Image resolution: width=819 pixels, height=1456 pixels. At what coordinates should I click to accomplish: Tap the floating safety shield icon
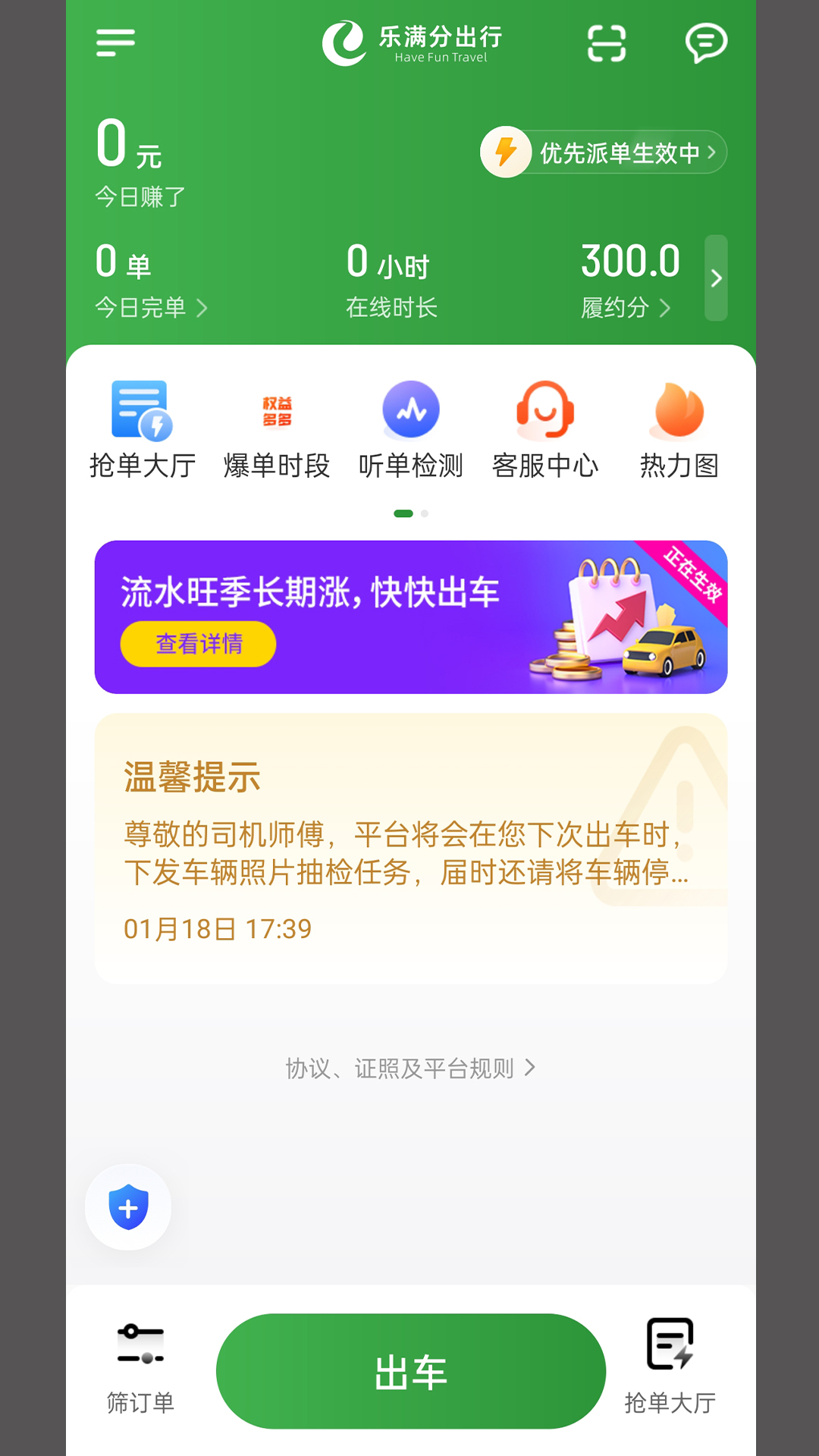pos(127,1207)
